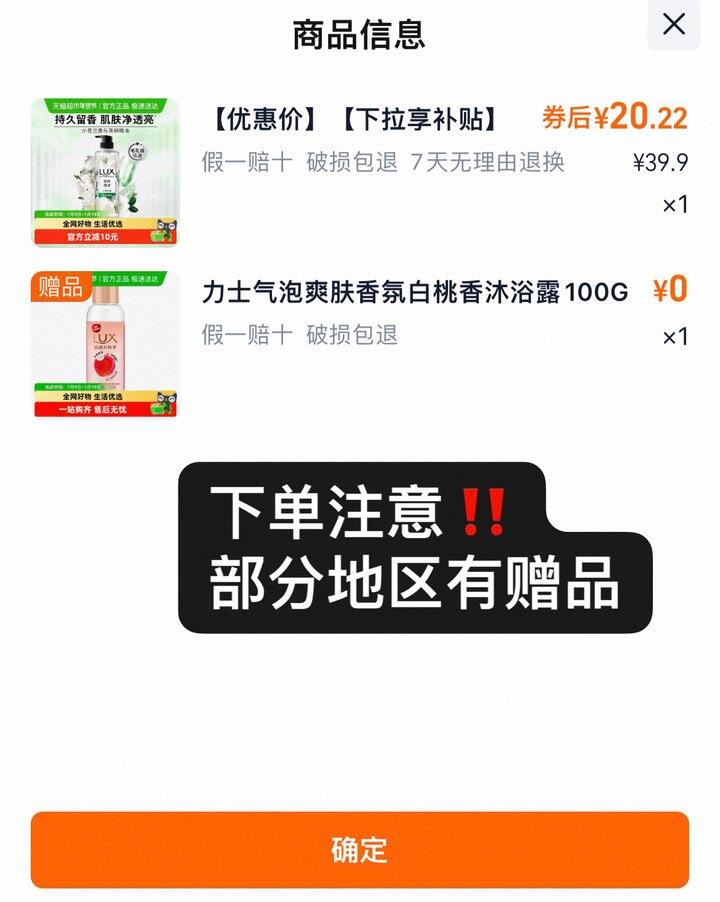Open the LUX body wash product image
This screenshot has width=720, height=902.
106,172
